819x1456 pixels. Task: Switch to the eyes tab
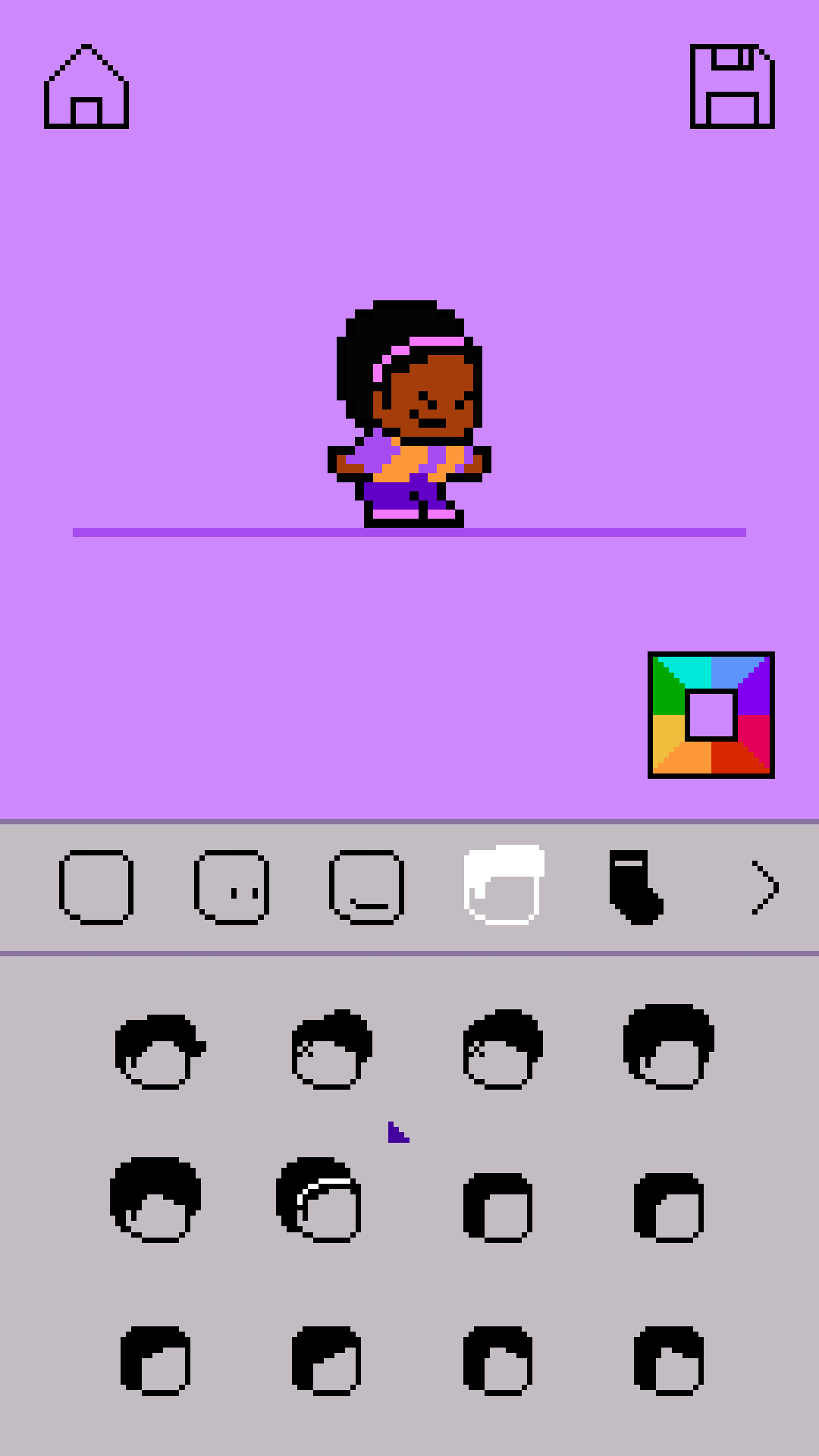click(x=231, y=886)
